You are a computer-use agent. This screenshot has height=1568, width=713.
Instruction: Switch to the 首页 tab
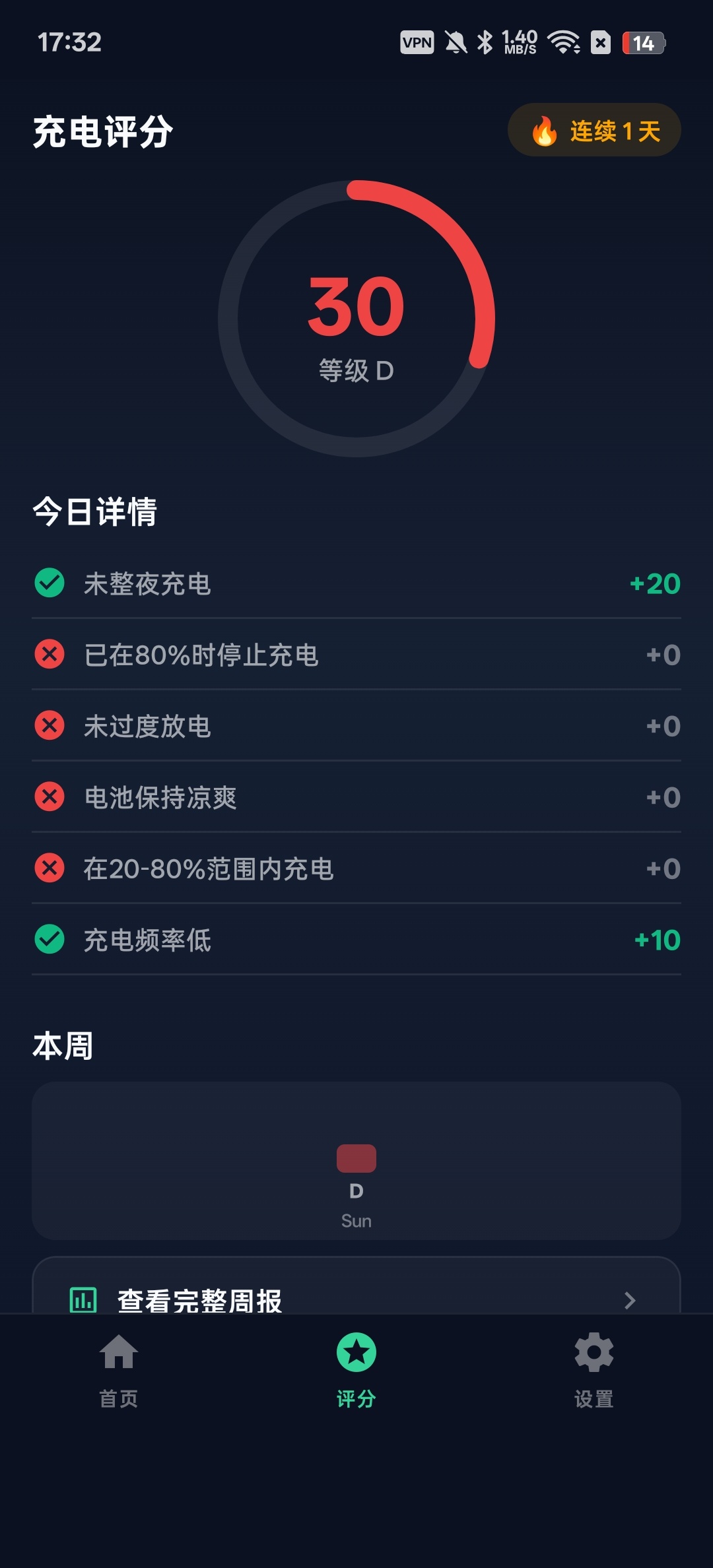click(x=119, y=1371)
